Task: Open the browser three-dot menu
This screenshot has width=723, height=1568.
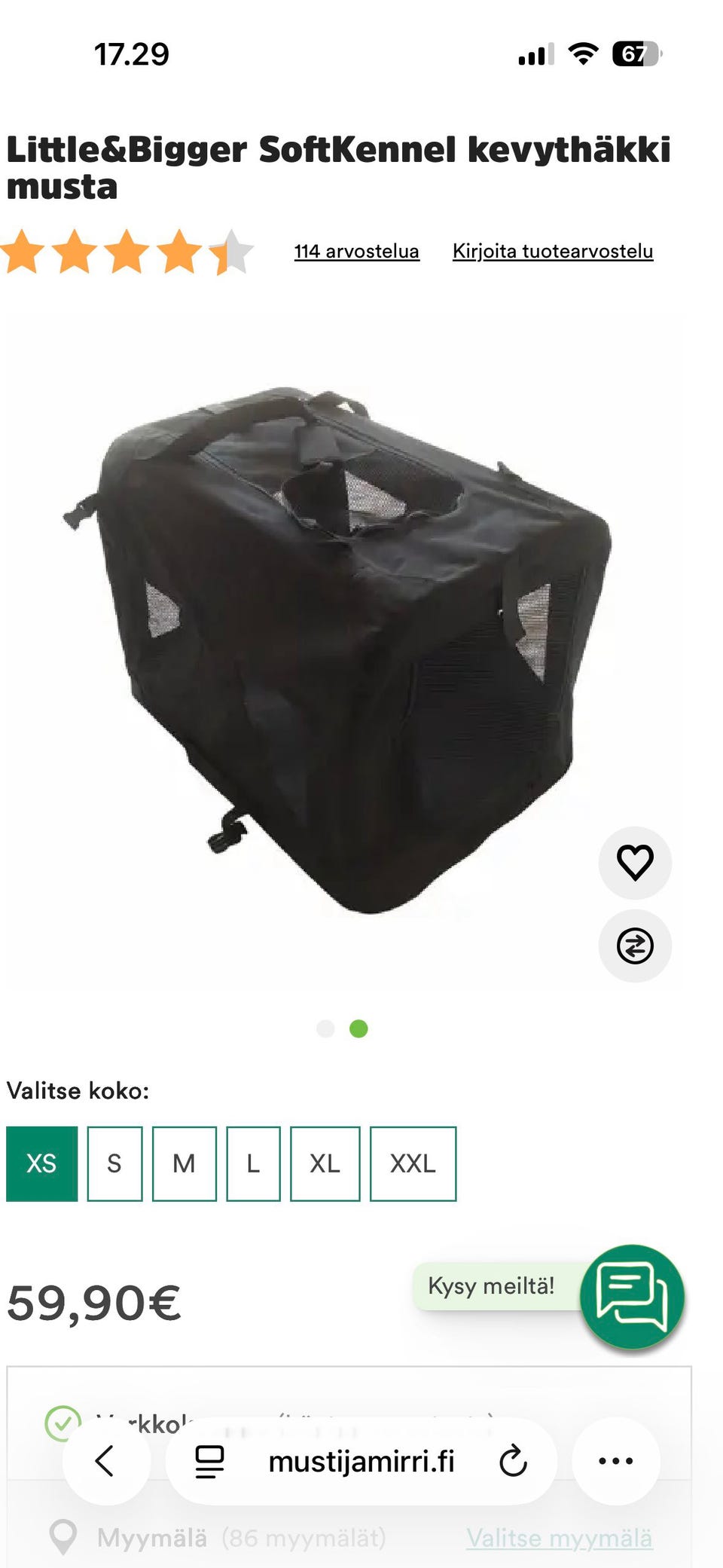Action: [x=615, y=1461]
